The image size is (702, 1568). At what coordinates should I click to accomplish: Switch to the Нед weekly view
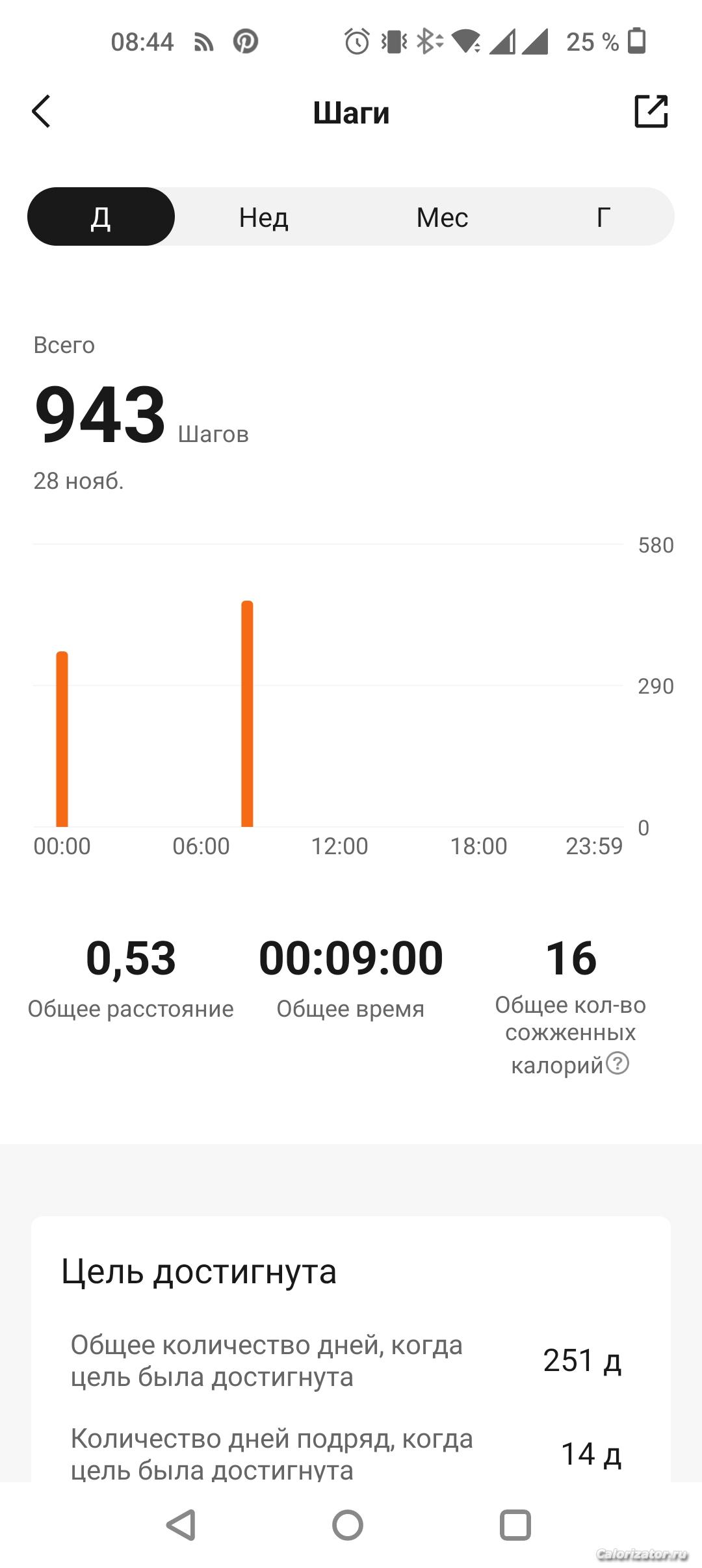(263, 217)
